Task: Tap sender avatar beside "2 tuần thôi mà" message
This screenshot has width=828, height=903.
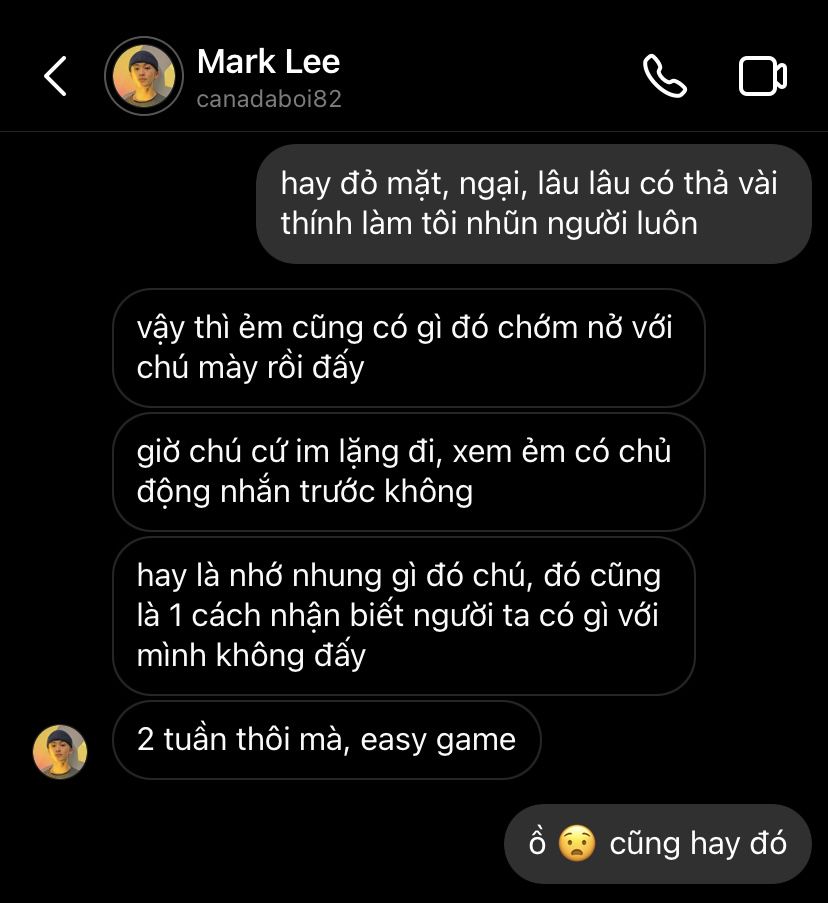Action: click(x=60, y=752)
